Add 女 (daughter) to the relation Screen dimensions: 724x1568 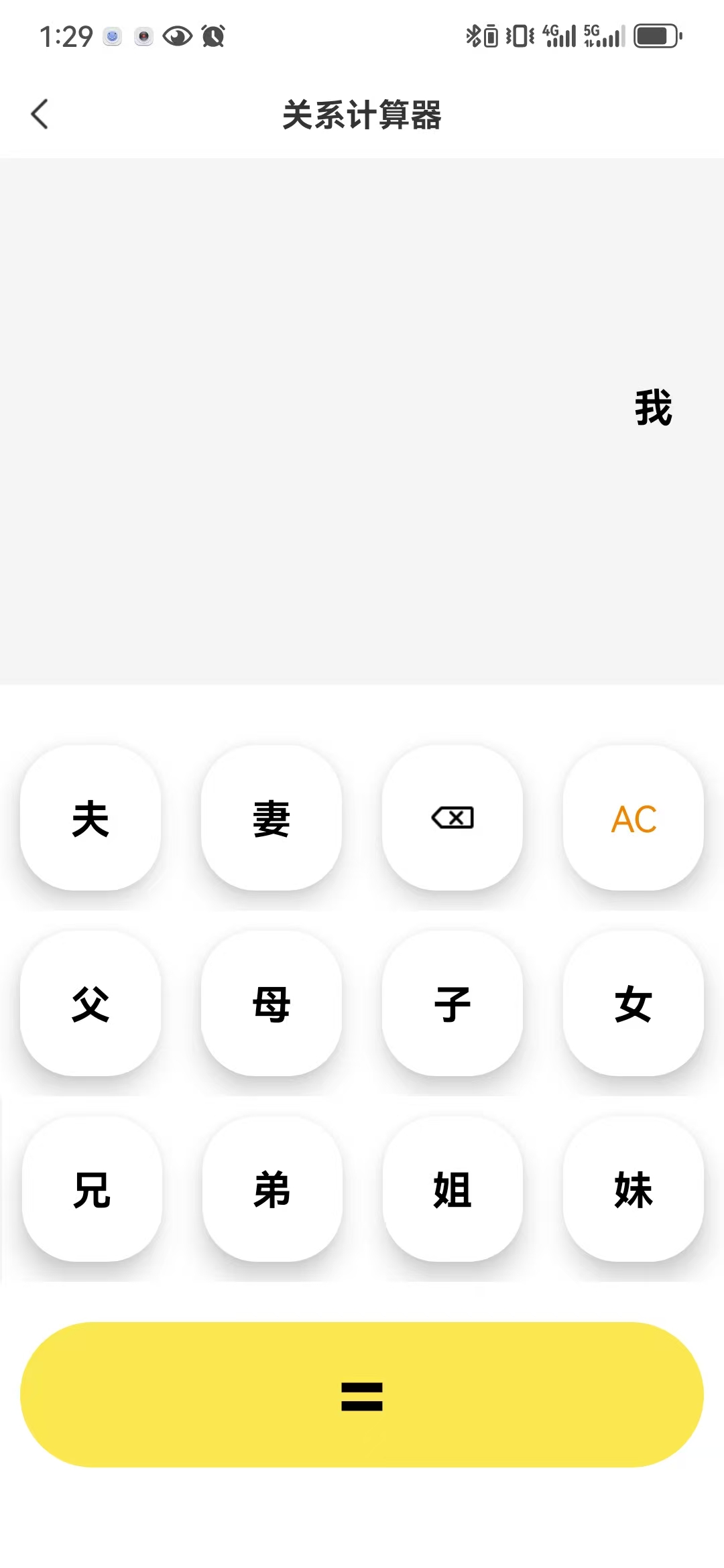(633, 1003)
